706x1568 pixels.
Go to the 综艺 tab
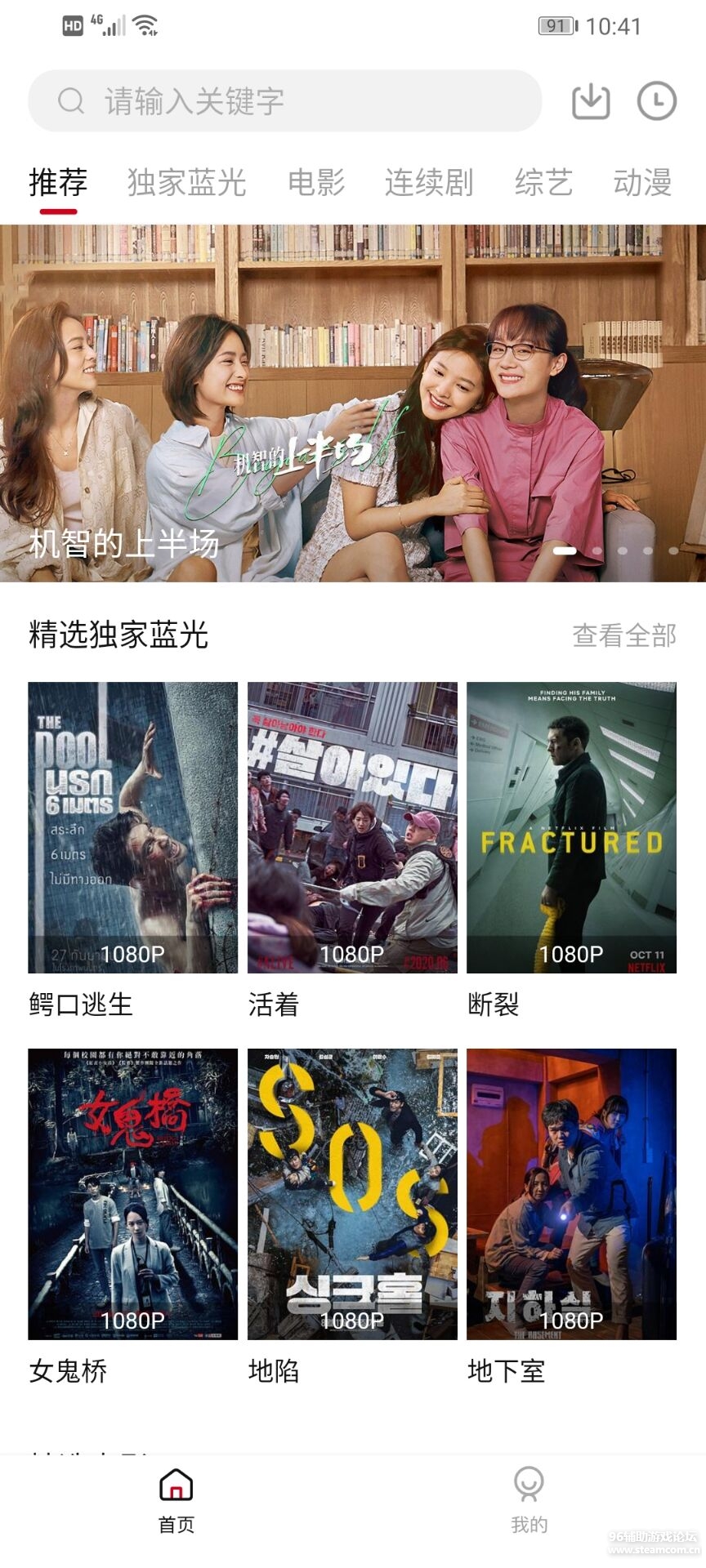[543, 182]
